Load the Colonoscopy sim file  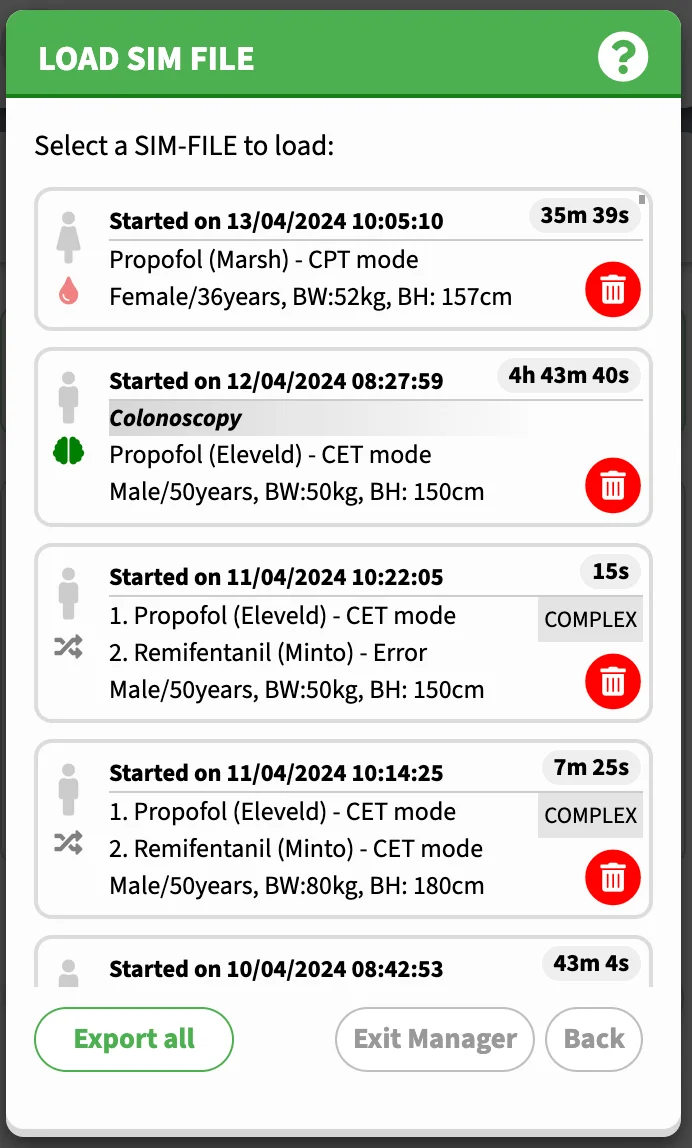tap(343, 437)
